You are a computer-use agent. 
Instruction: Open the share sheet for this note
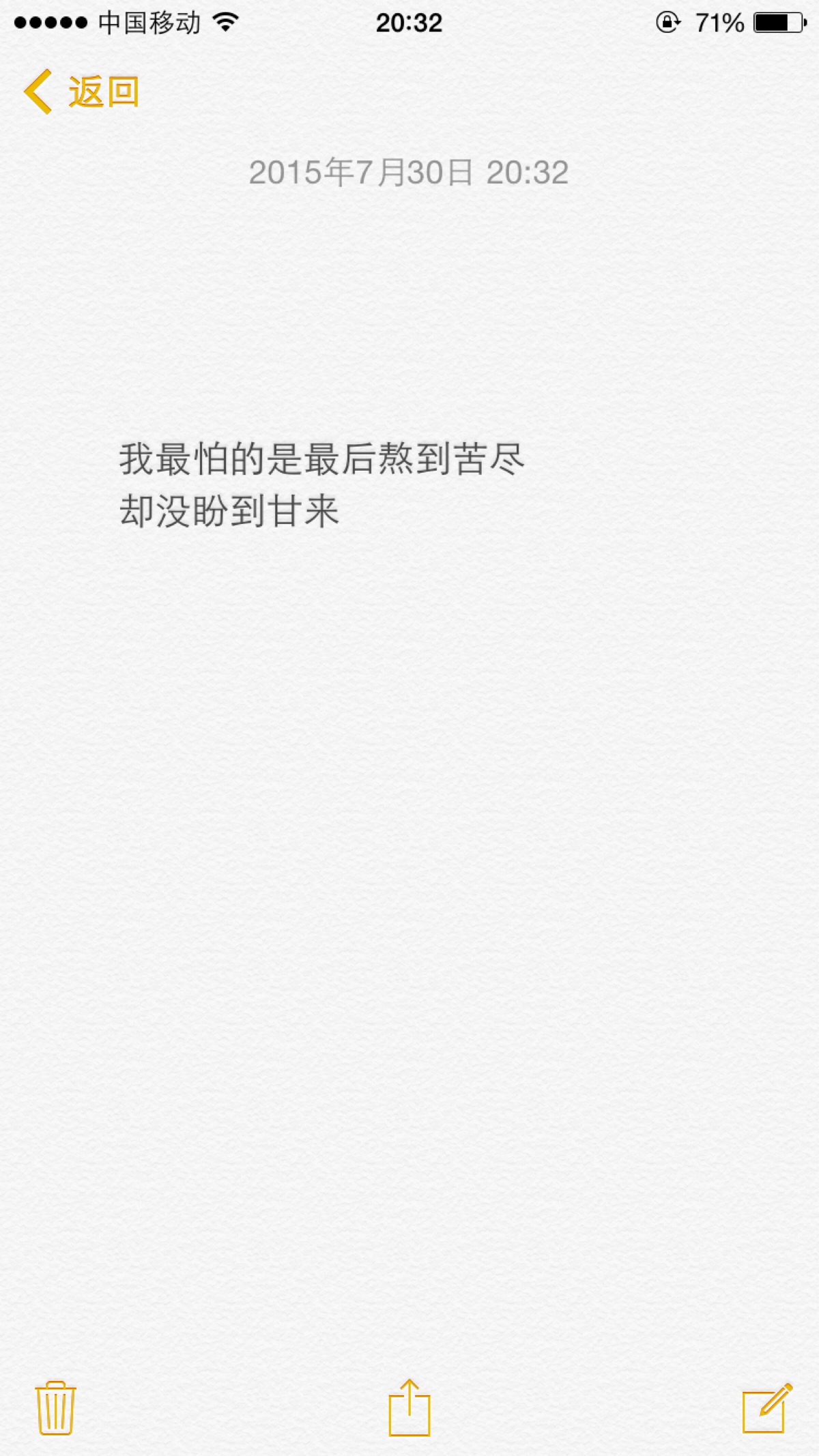coord(409,1408)
